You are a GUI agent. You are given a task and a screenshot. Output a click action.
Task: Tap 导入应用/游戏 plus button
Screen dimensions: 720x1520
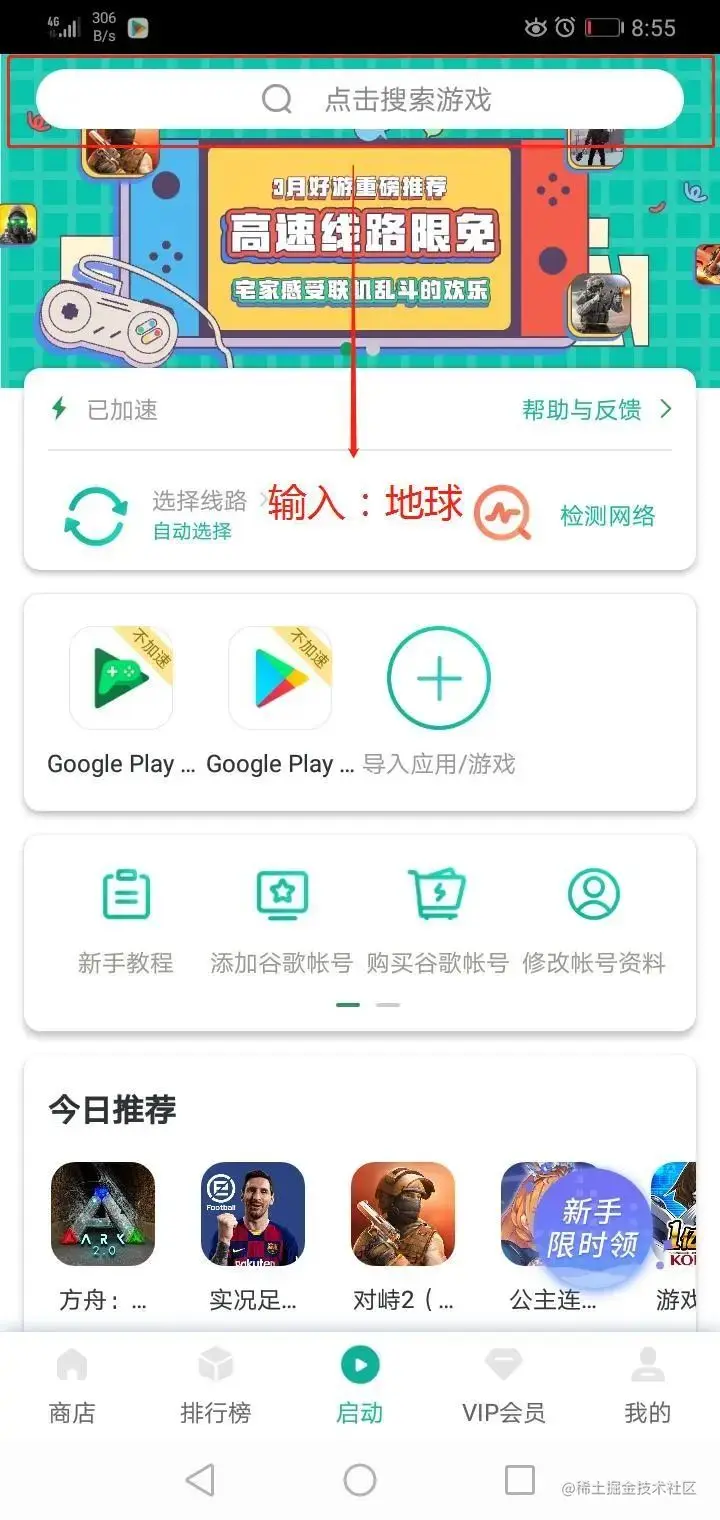(x=438, y=679)
